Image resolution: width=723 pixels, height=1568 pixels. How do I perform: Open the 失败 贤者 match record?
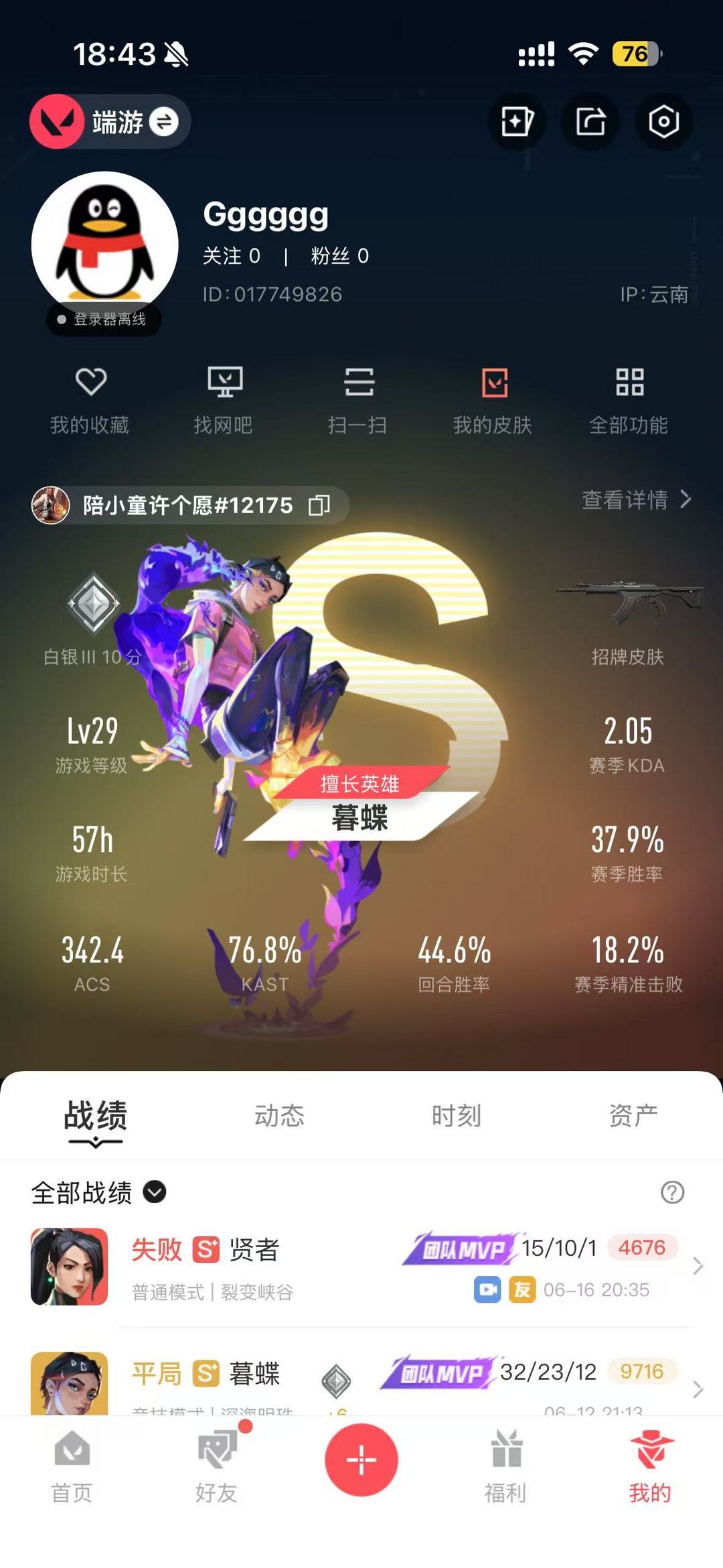[361, 1267]
